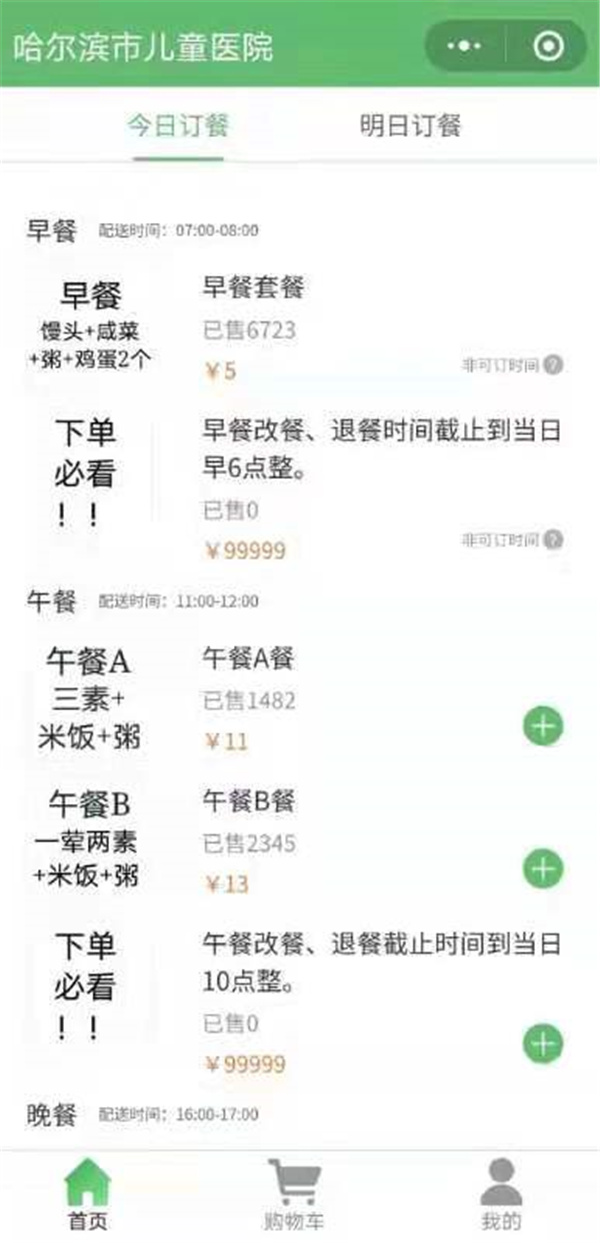Switch to the 明日订餐 tab

(x=410, y=126)
